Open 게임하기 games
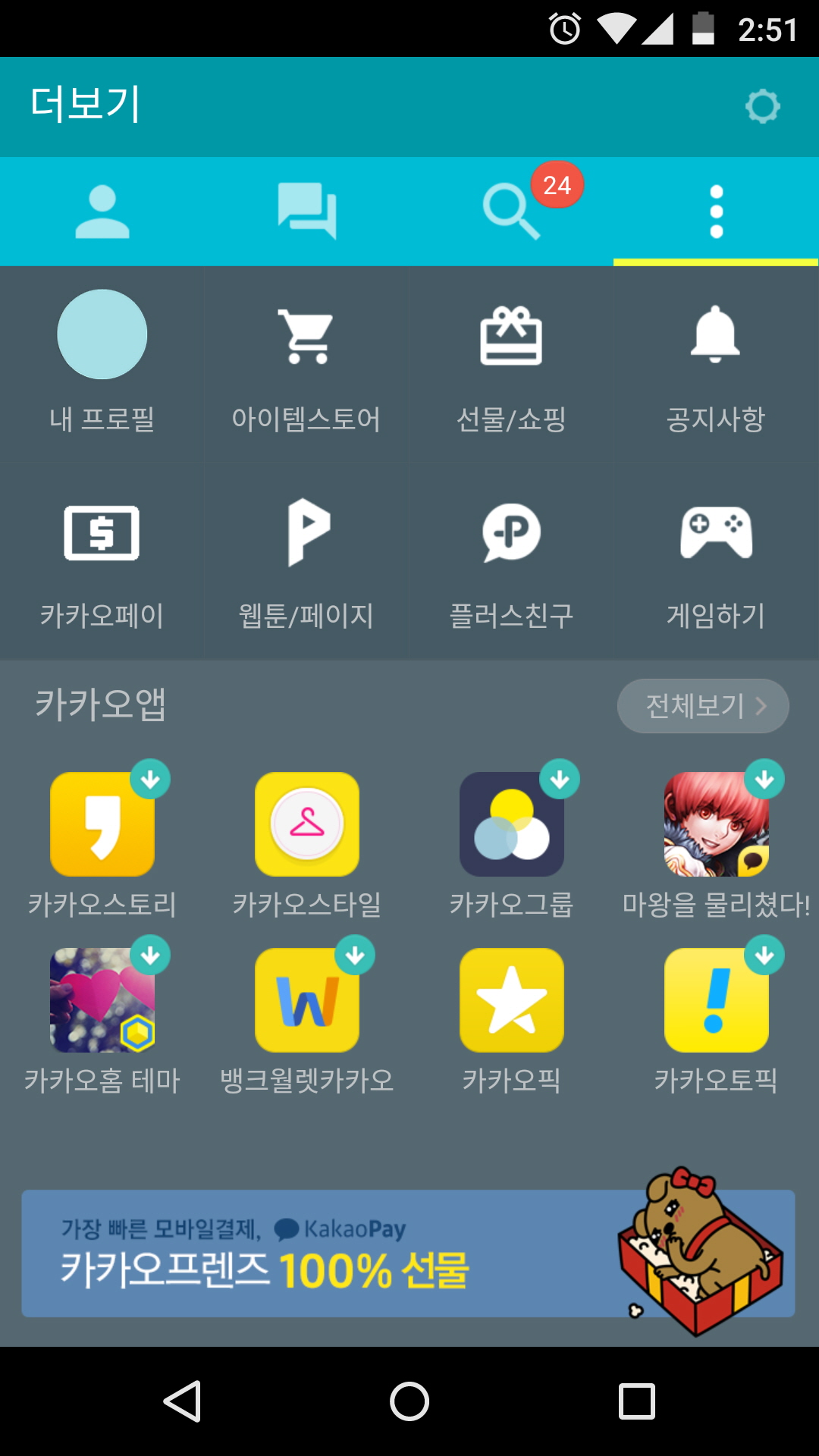 click(716, 561)
